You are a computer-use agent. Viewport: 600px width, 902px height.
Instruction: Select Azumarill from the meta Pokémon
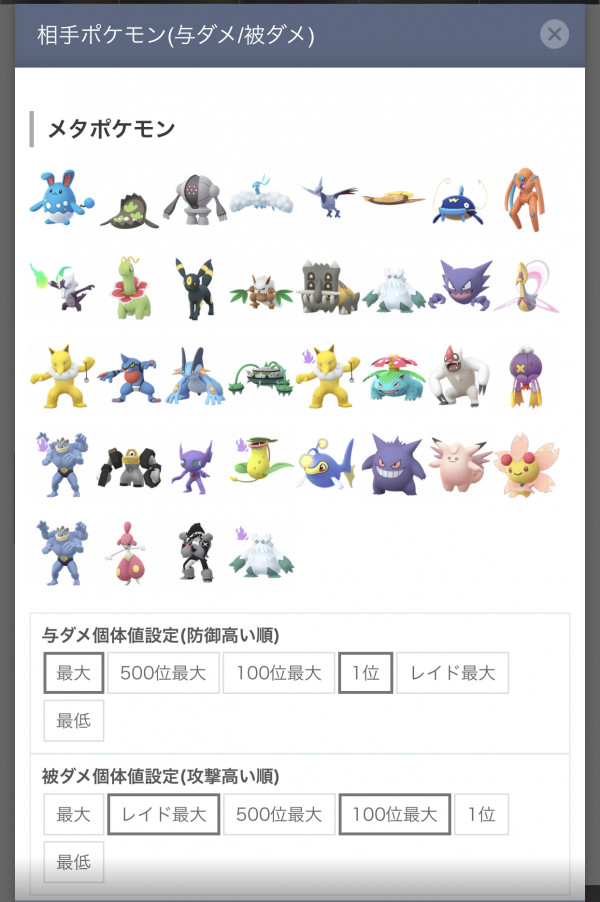pos(61,197)
